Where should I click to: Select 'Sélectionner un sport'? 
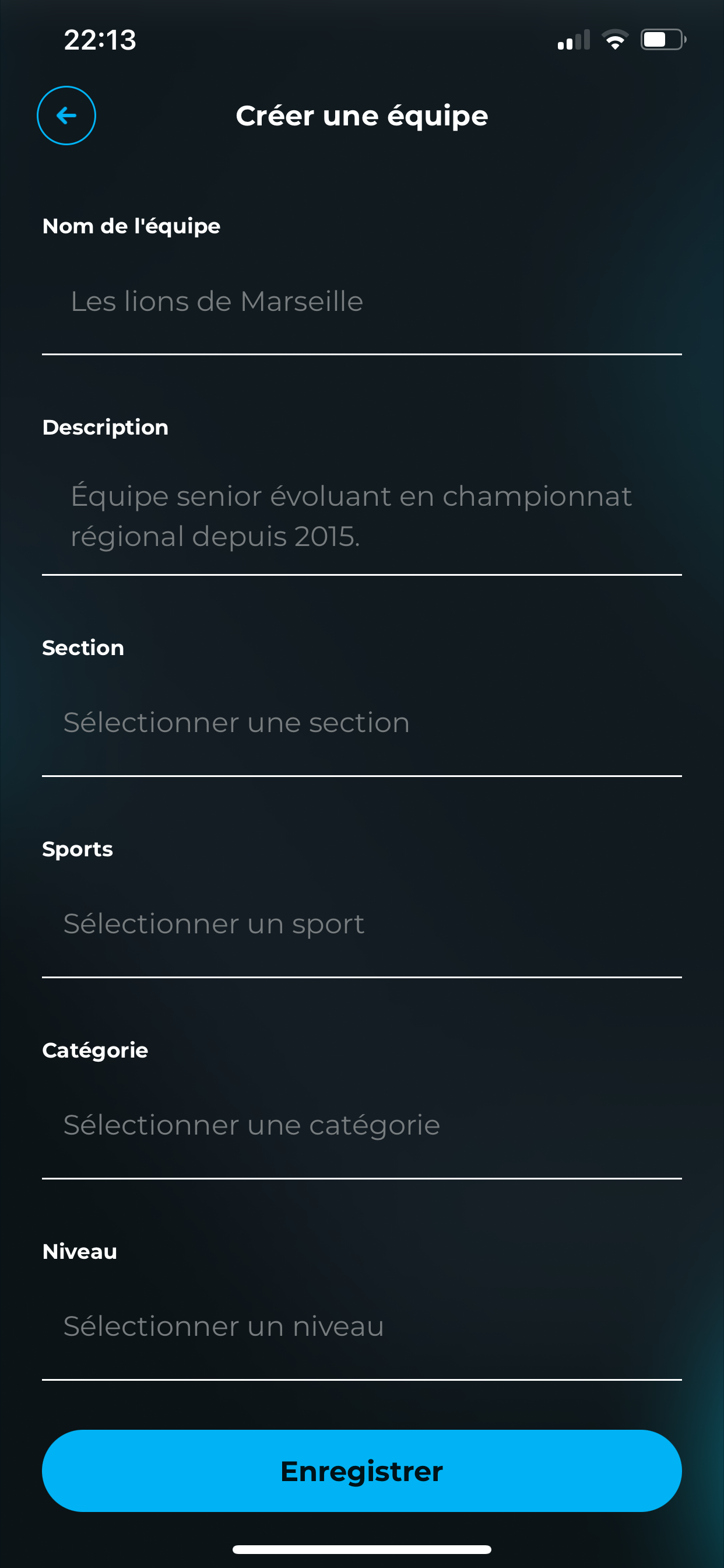(213, 923)
